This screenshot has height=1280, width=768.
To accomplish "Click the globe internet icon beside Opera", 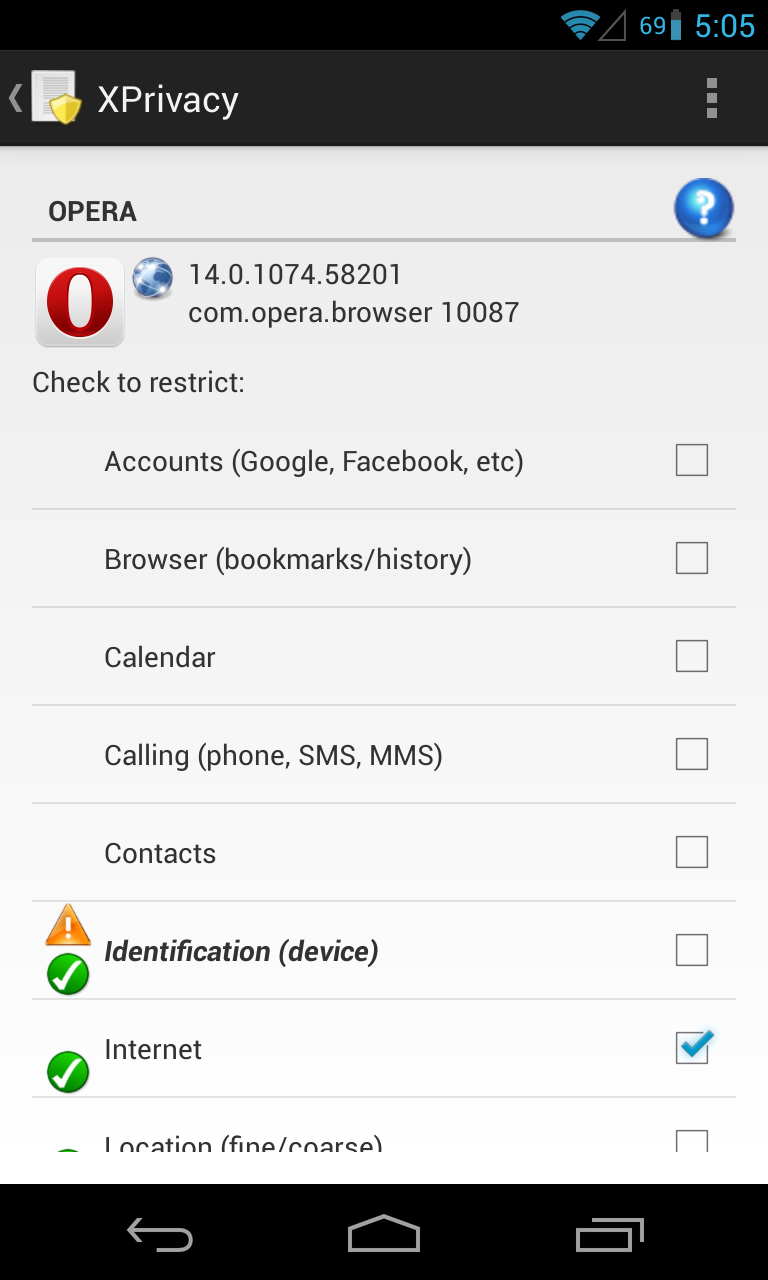I will pos(152,278).
